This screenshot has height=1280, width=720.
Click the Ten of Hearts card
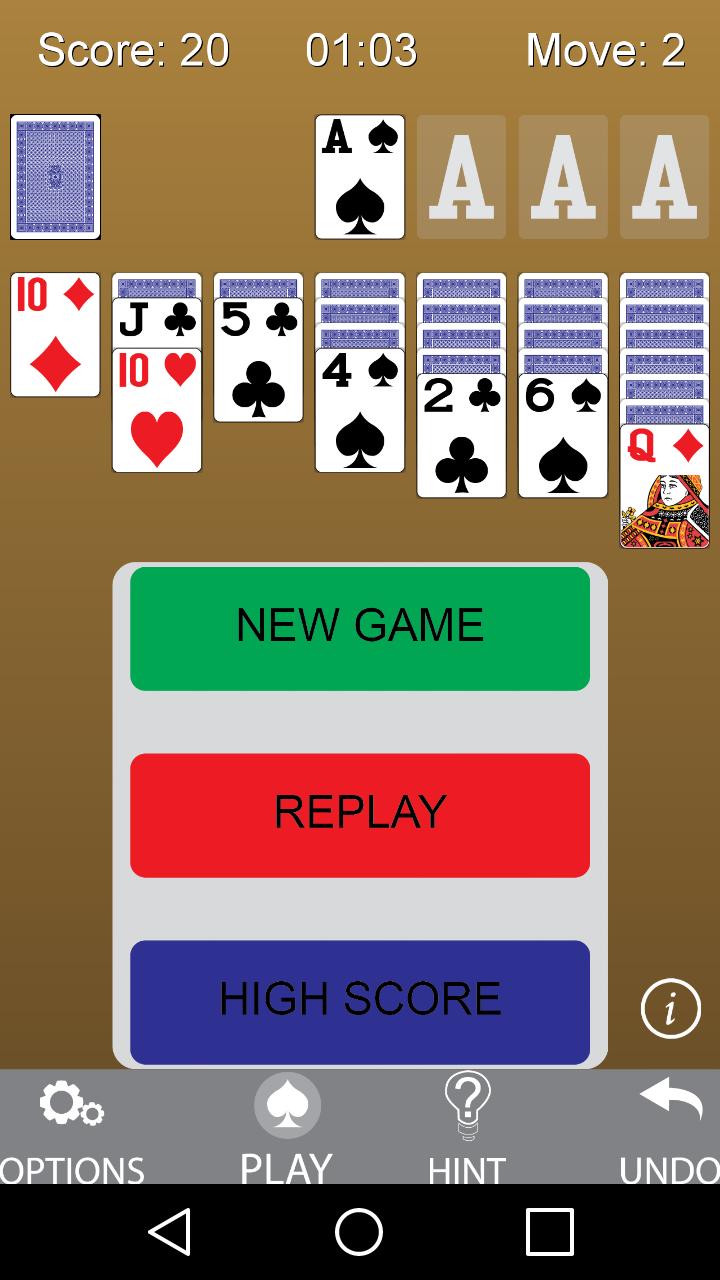(x=156, y=410)
